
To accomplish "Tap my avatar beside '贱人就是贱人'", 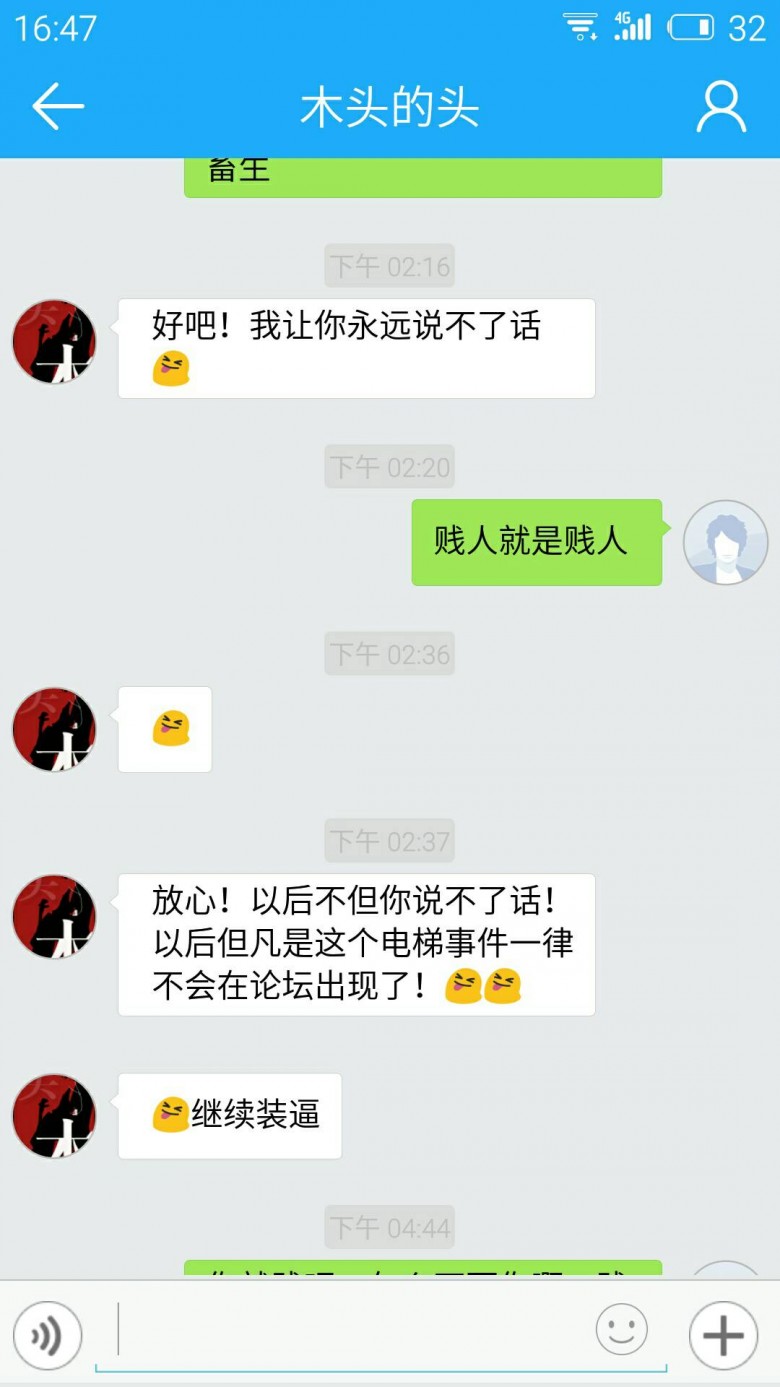I will 725,542.
